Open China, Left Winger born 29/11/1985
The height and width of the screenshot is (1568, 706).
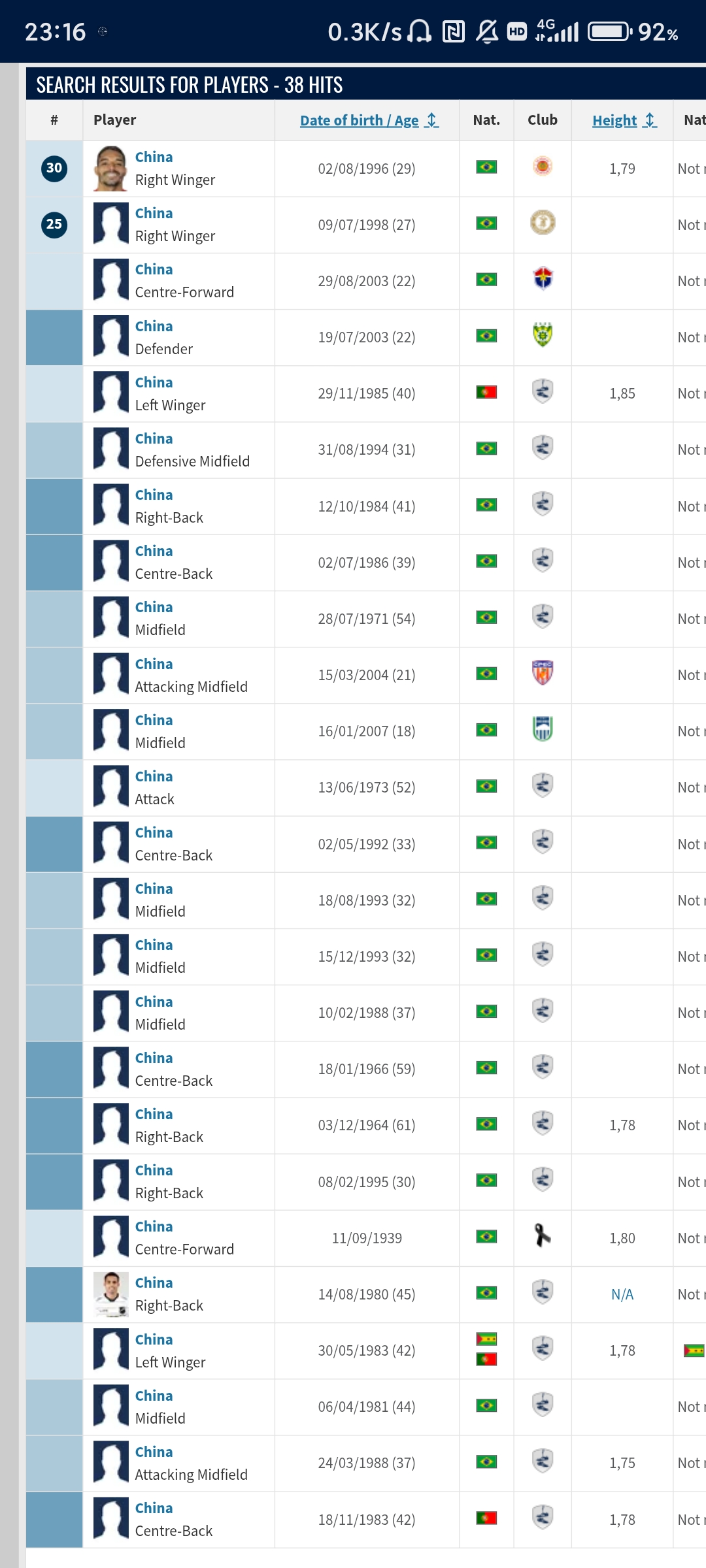click(x=154, y=382)
